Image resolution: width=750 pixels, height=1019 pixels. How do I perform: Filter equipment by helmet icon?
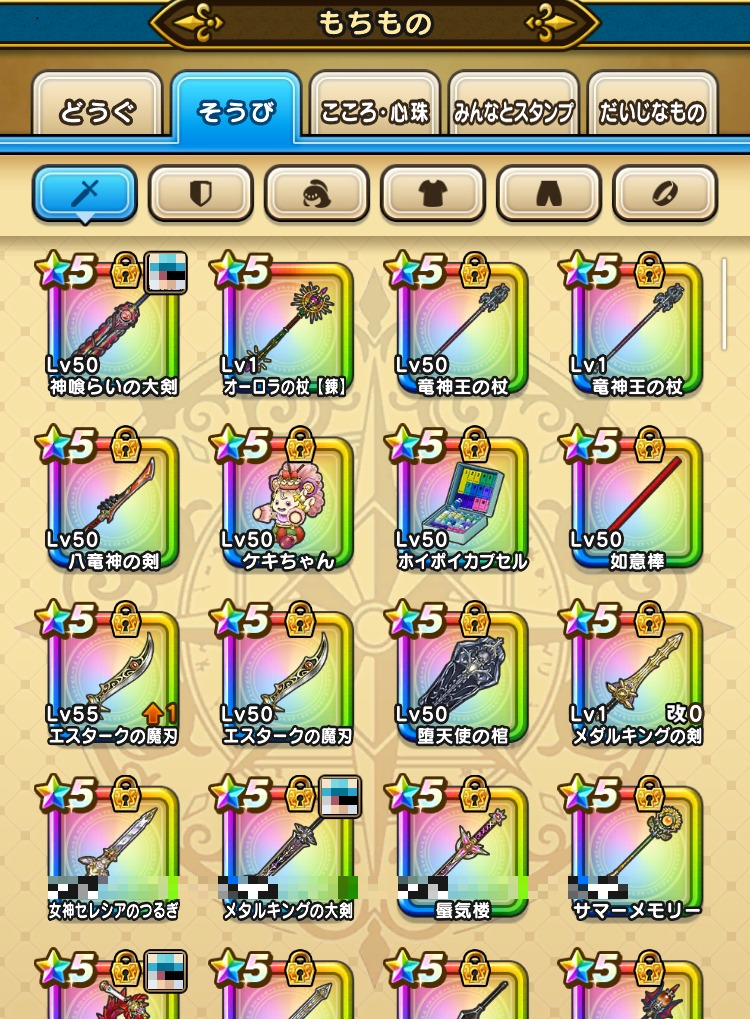pyautogui.click(x=317, y=193)
